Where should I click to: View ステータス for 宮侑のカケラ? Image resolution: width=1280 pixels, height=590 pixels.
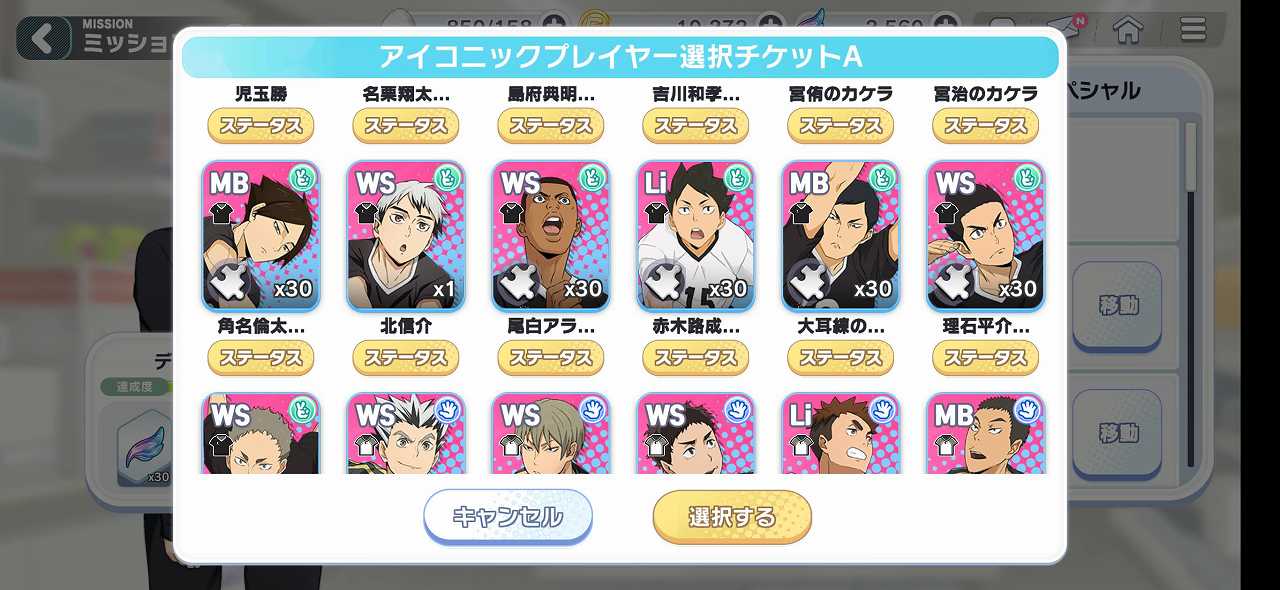tap(841, 126)
